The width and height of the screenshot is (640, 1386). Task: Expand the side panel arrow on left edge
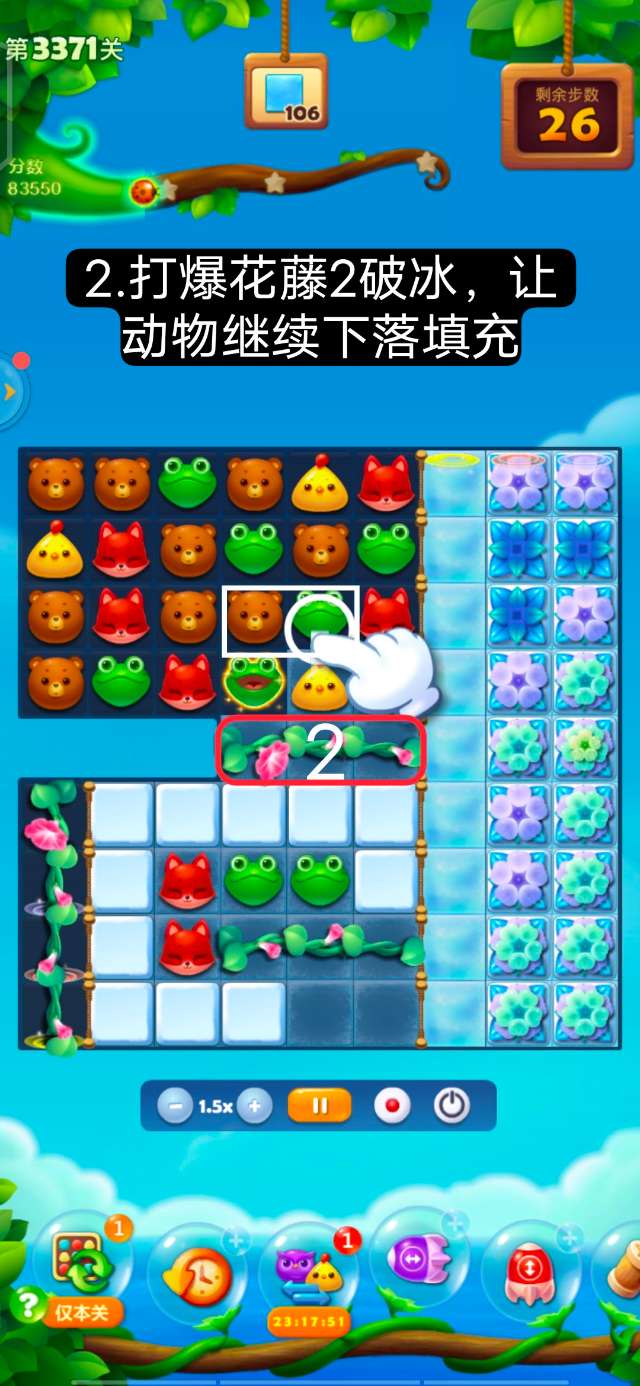(x=10, y=392)
